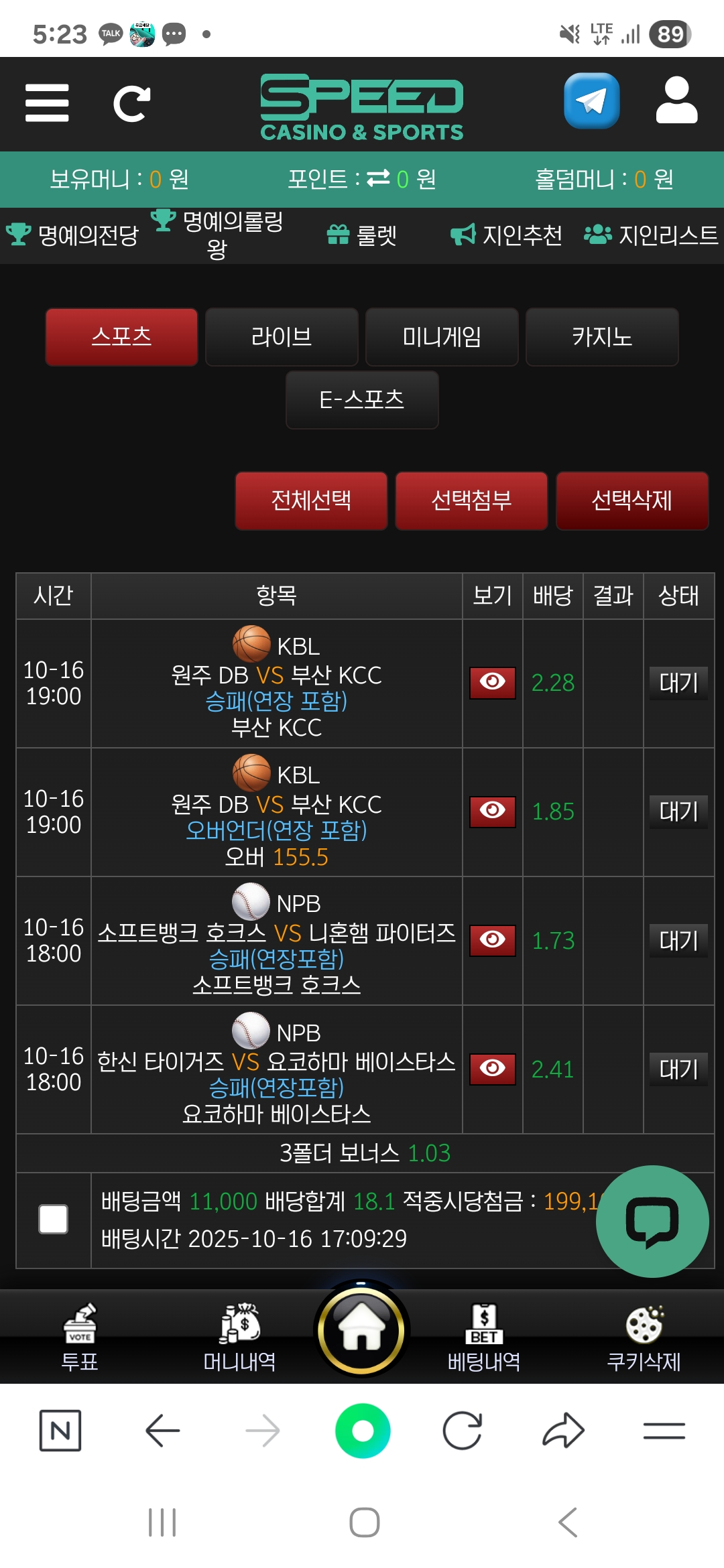View details of the 1.73 odds bet
Screen dimensions: 724x1568
(x=493, y=940)
